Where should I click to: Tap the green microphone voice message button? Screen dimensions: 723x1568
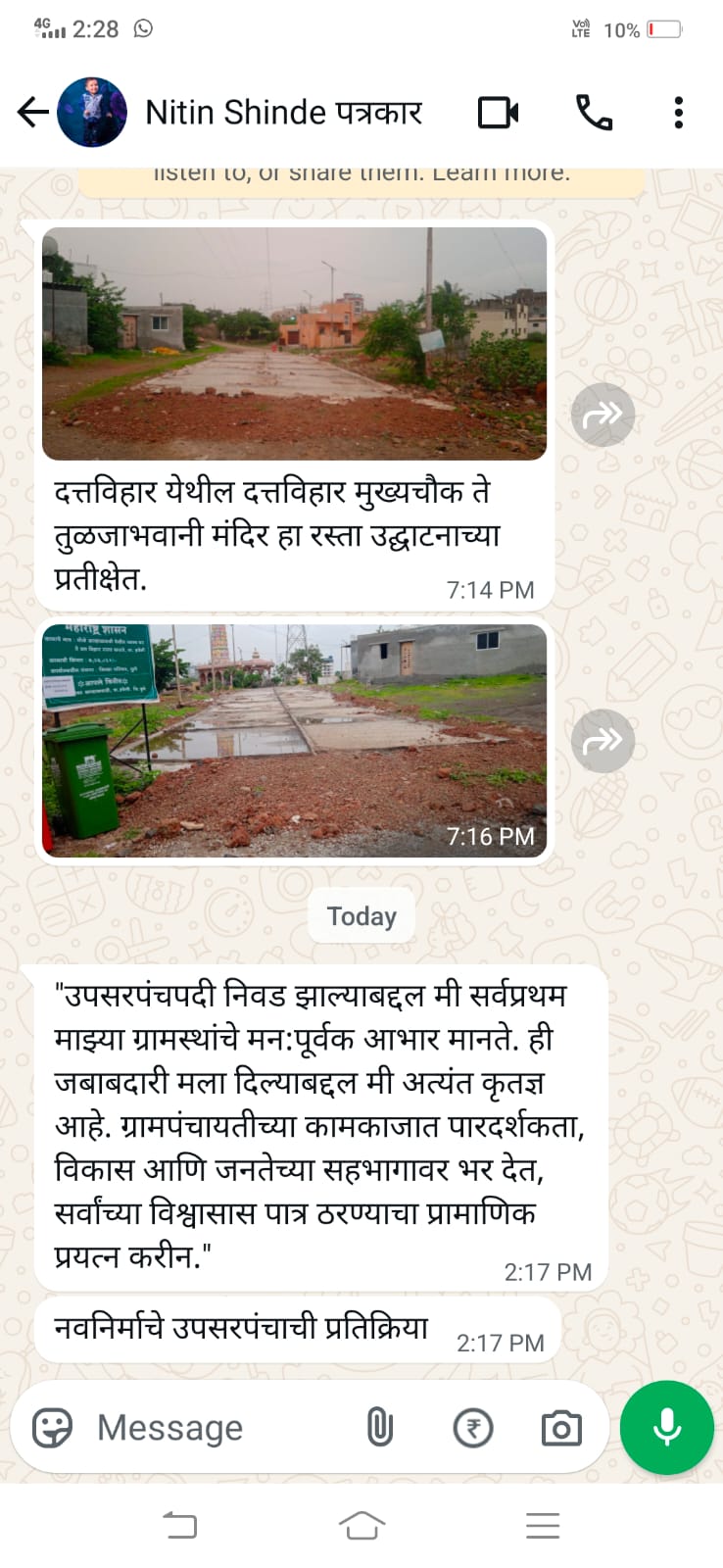[x=667, y=1428]
